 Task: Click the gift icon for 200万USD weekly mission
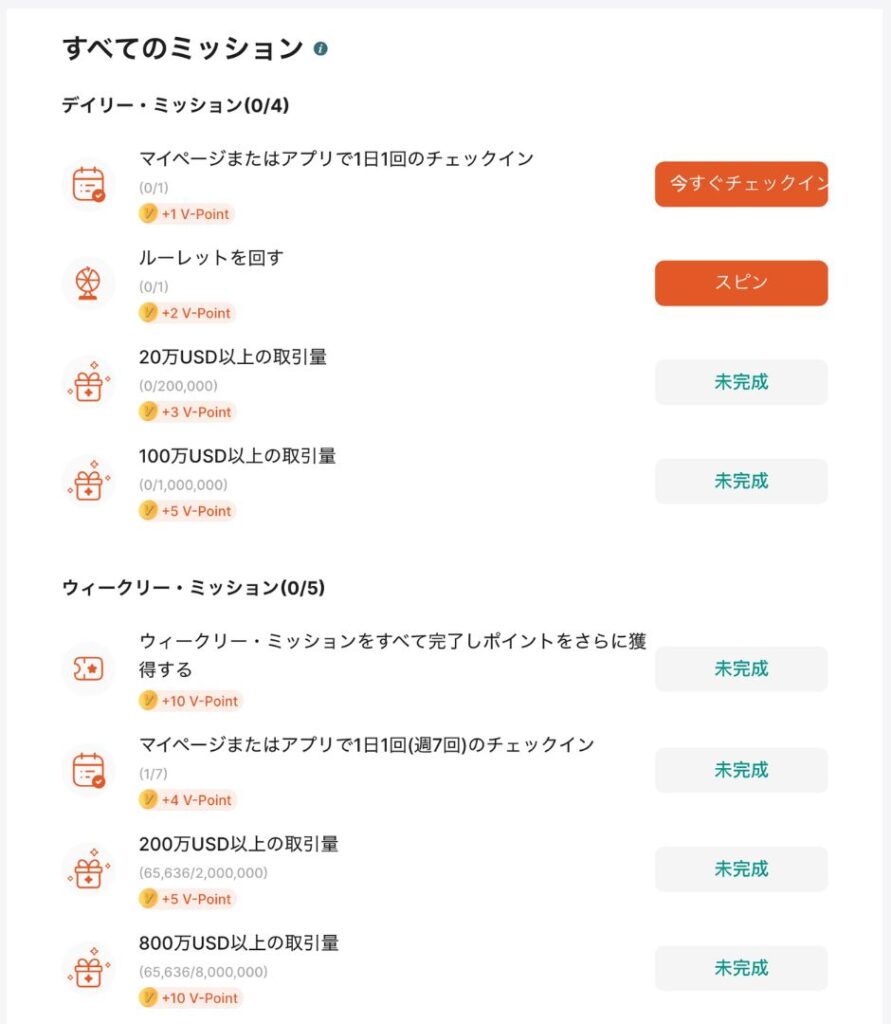click(88, 868)
